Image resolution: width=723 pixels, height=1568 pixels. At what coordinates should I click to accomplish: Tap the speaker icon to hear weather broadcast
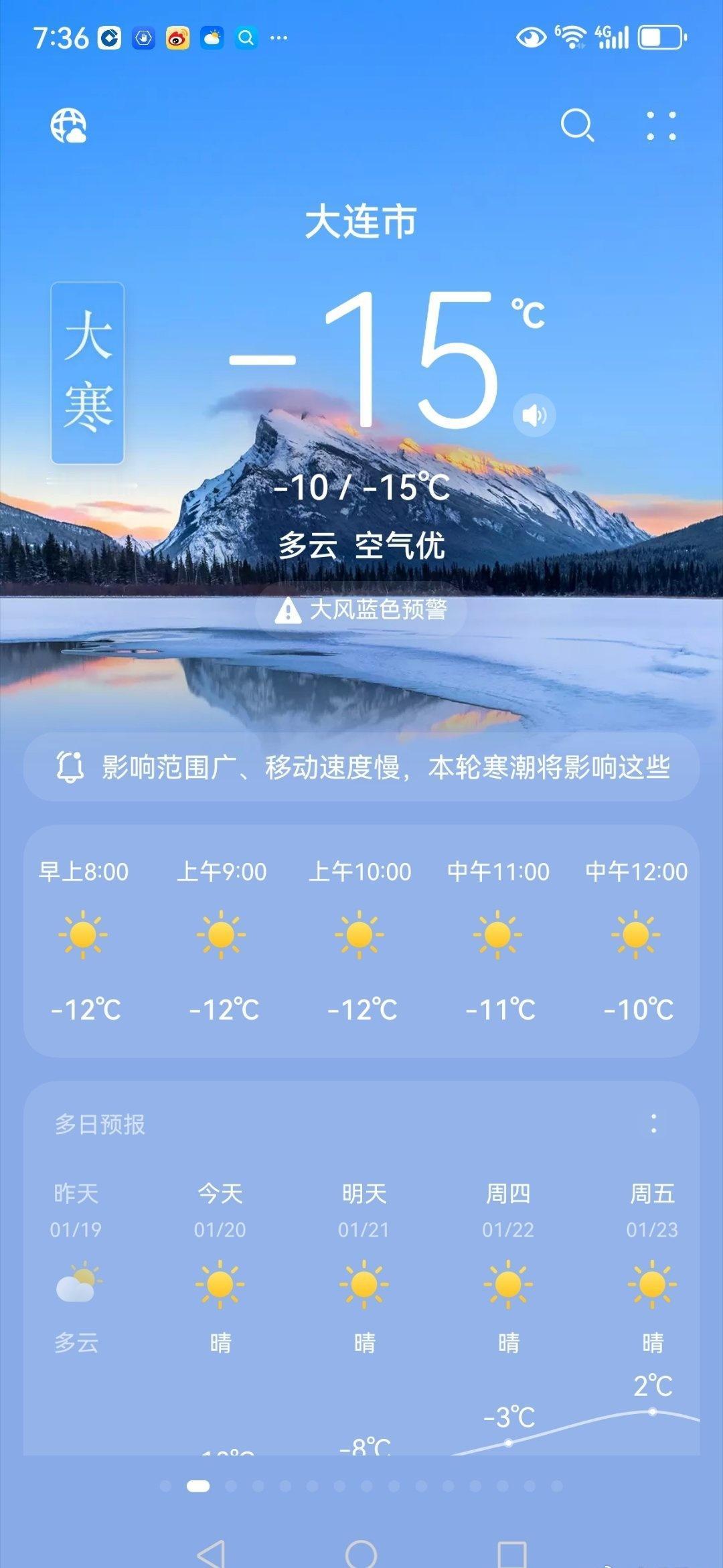[532, 414]
